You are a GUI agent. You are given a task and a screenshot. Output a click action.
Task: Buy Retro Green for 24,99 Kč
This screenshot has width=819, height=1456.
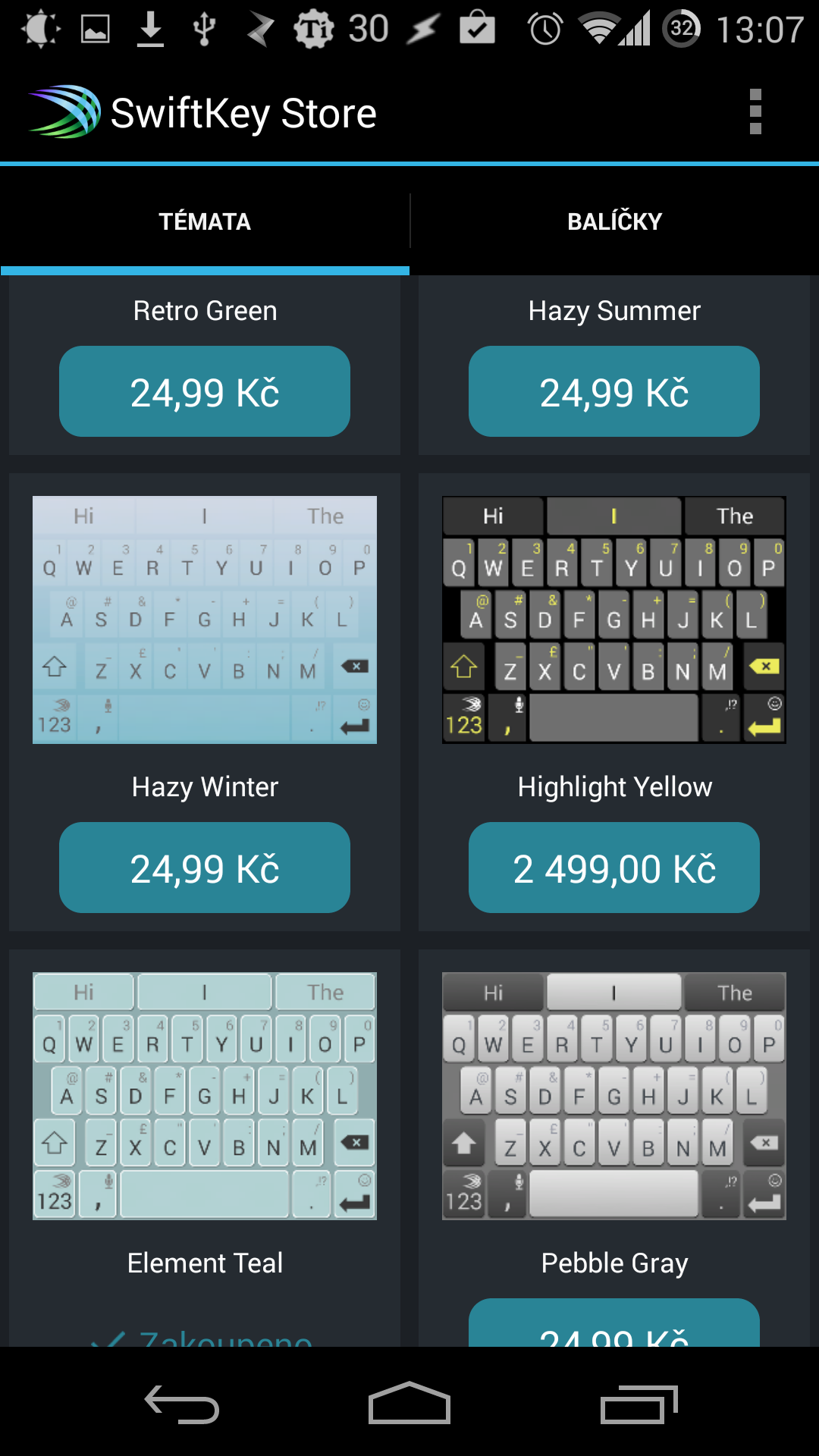tap(205, 391)
